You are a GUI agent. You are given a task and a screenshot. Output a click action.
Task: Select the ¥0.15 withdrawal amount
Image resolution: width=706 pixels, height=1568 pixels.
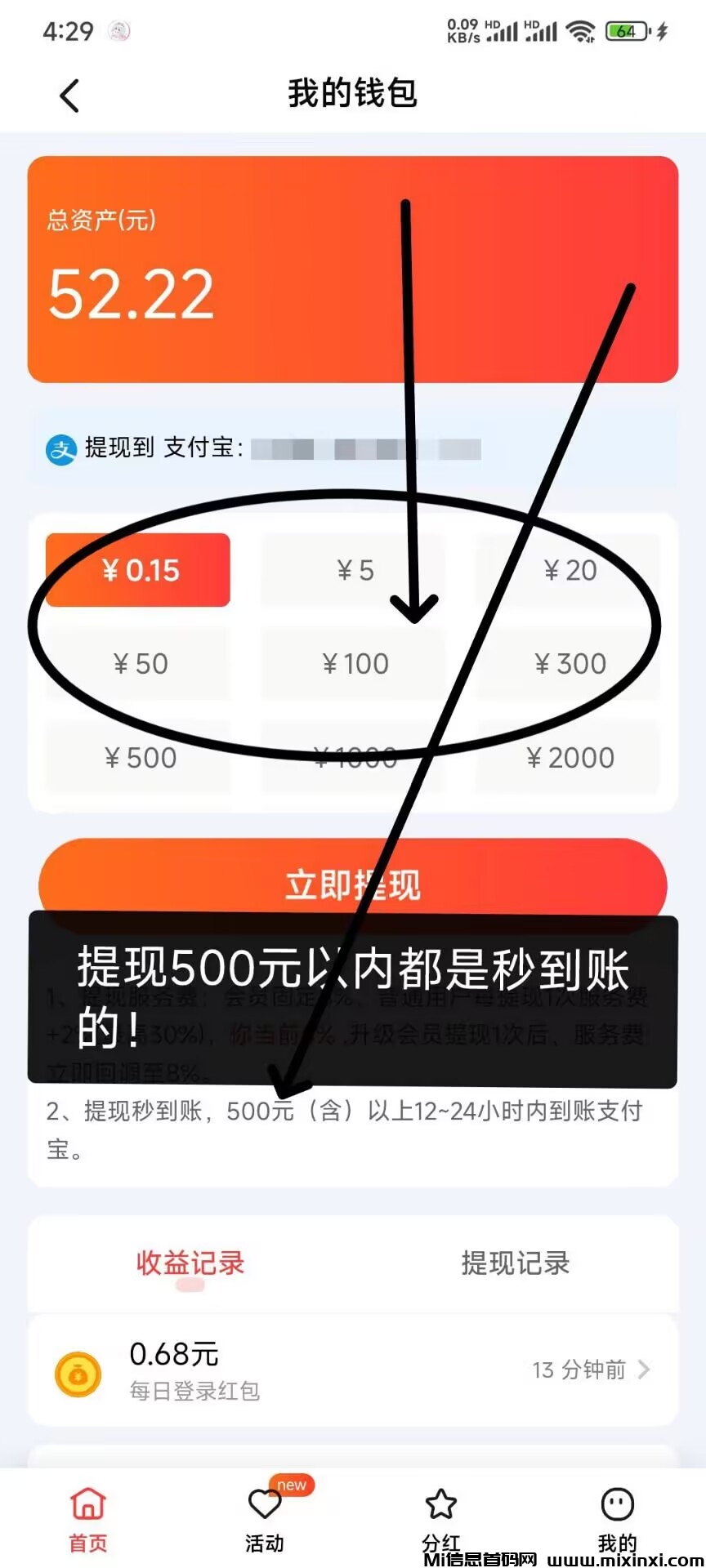tap(138, 570)
